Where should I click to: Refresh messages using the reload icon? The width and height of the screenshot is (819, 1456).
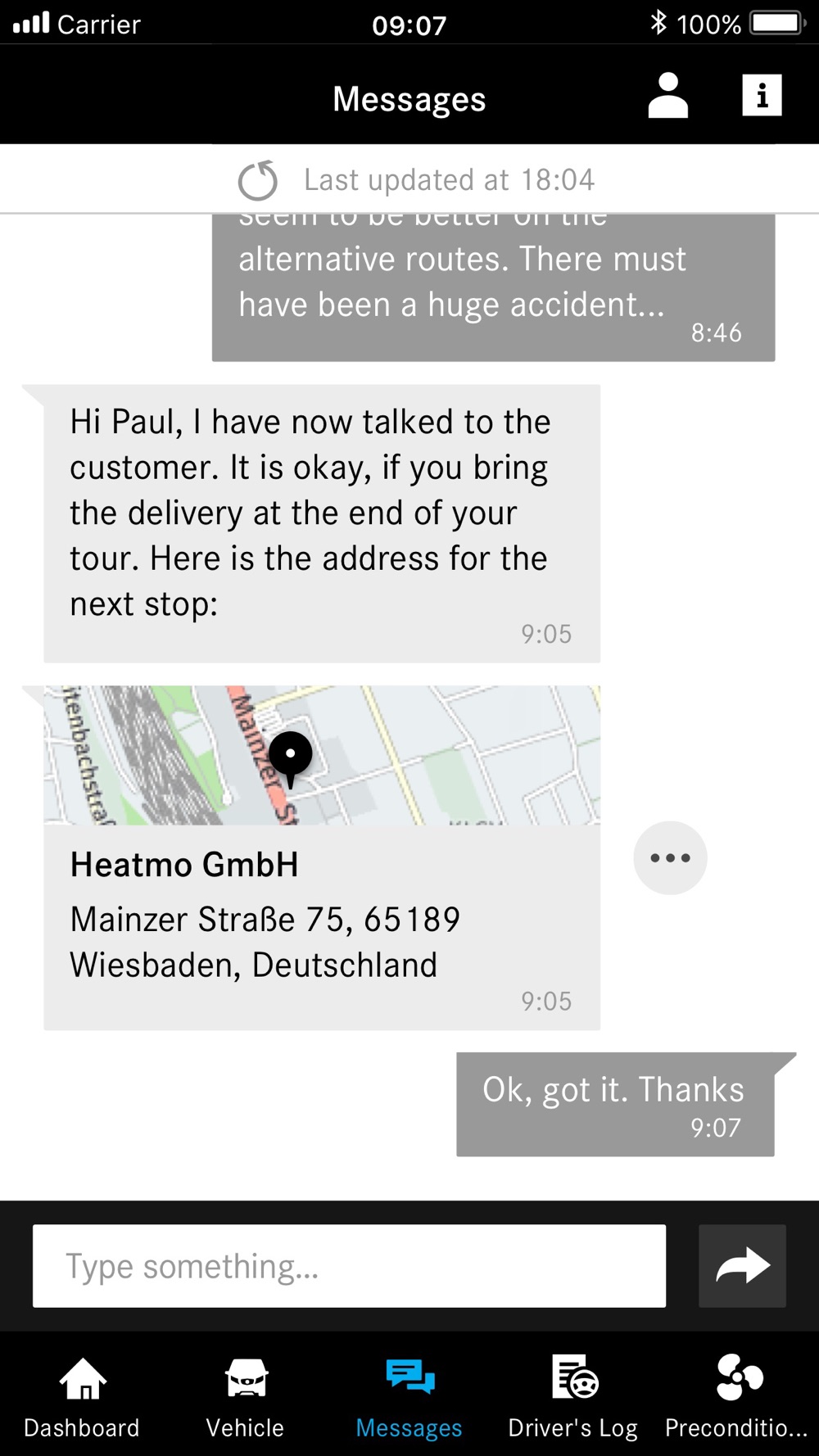click(258, 180)
